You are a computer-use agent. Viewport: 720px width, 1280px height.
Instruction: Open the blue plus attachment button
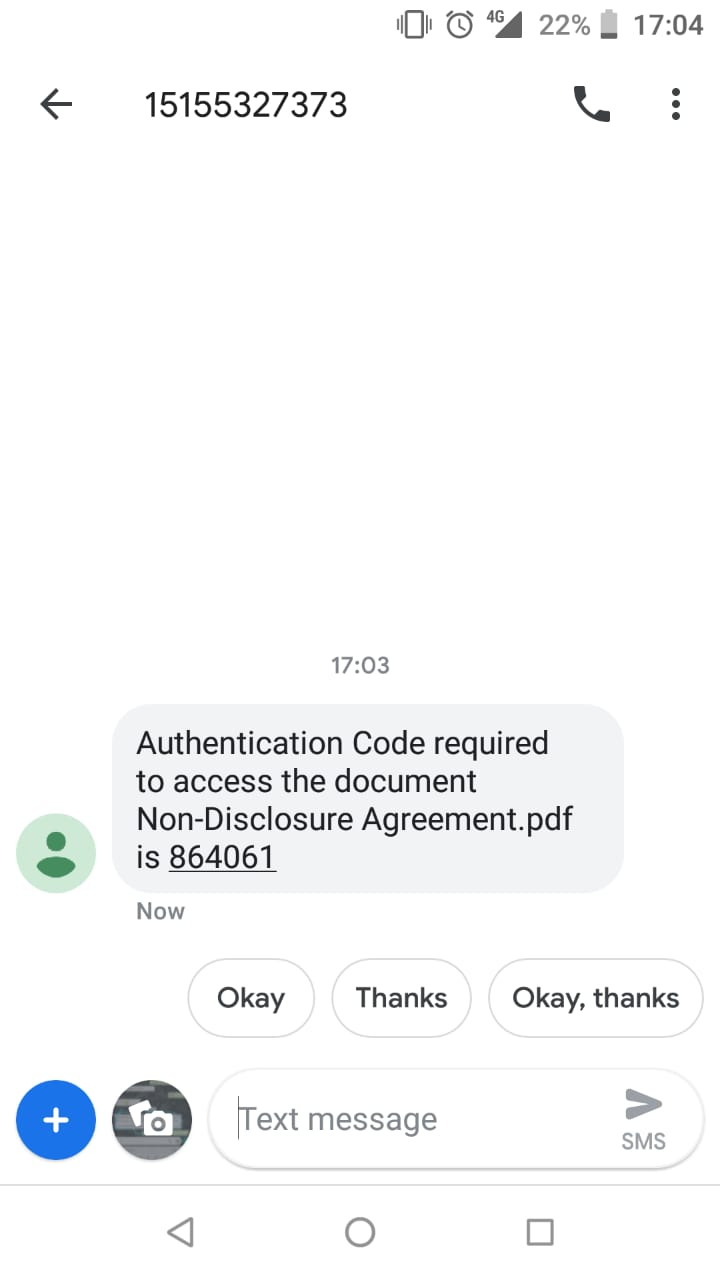pos(56,1120)
